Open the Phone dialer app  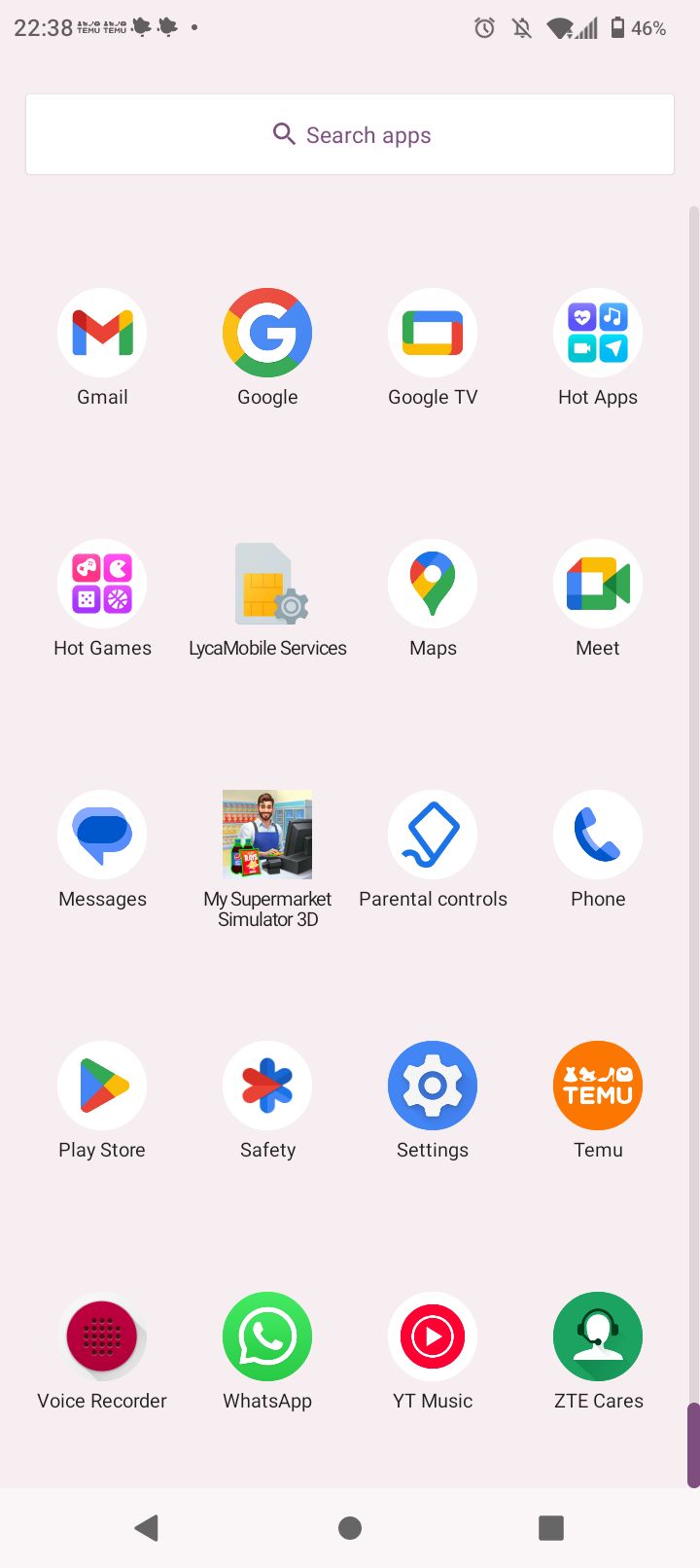[x=598, y=836]
